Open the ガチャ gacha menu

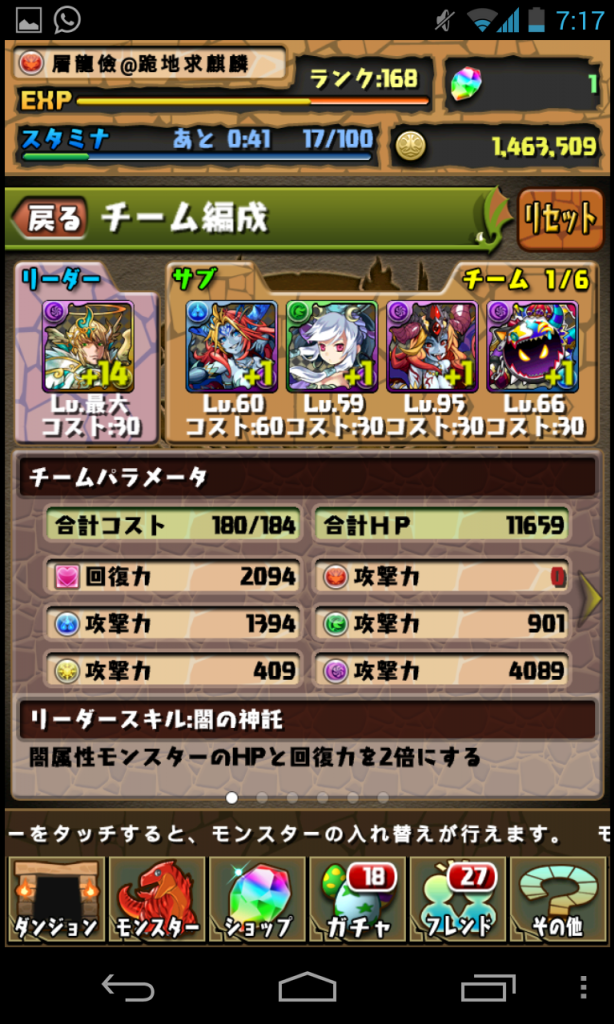tap(357, 899)
